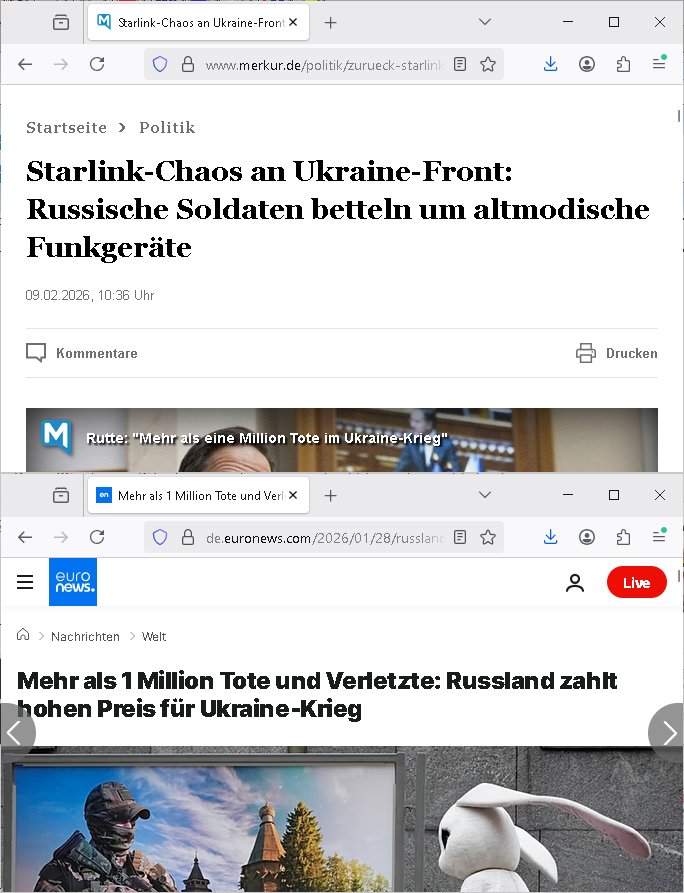Image resolution: width=684 pixels, height=893 pixels.
Task: Open the Welt breadcrumb link
Action: (x=154, y=636)
